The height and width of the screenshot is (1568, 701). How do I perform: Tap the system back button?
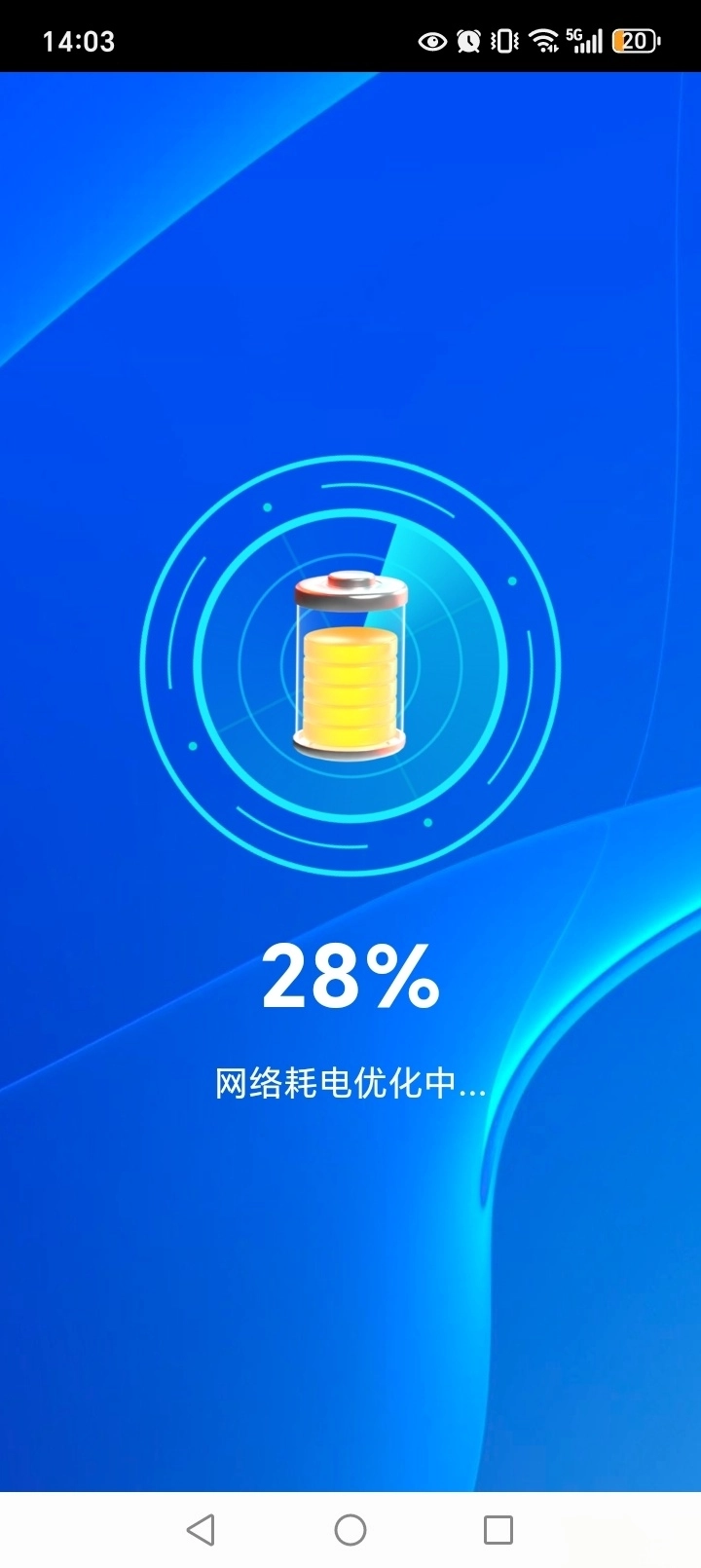pos(202,1529)
